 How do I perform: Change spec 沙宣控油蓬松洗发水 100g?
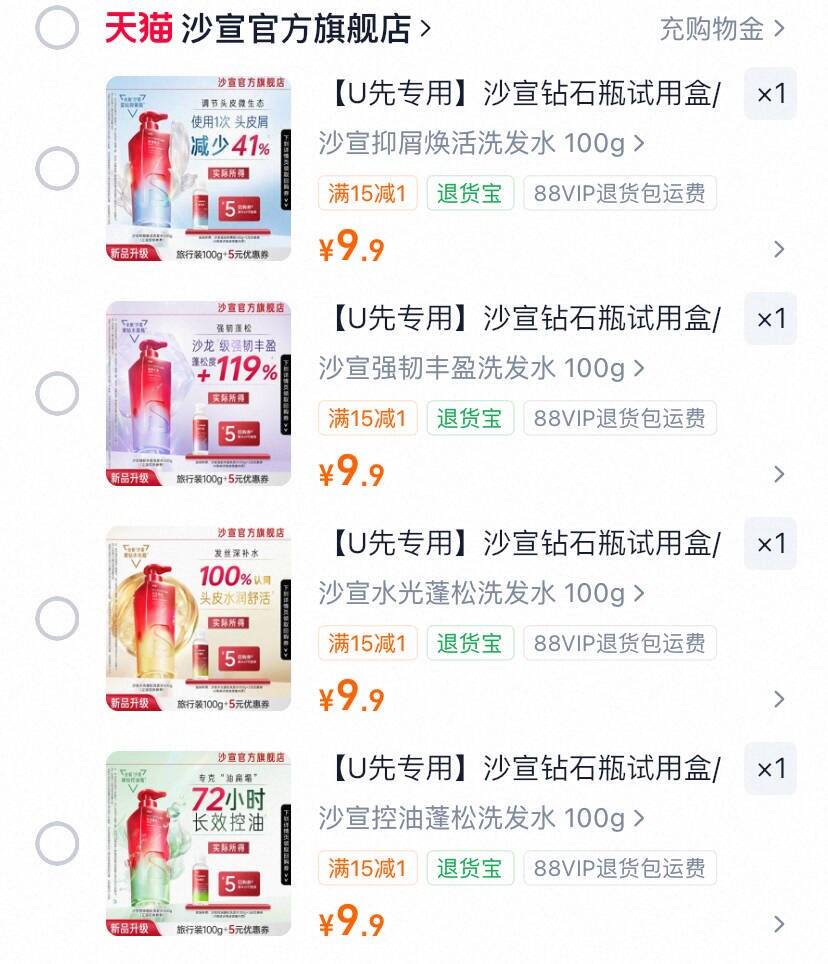[481, 819]
